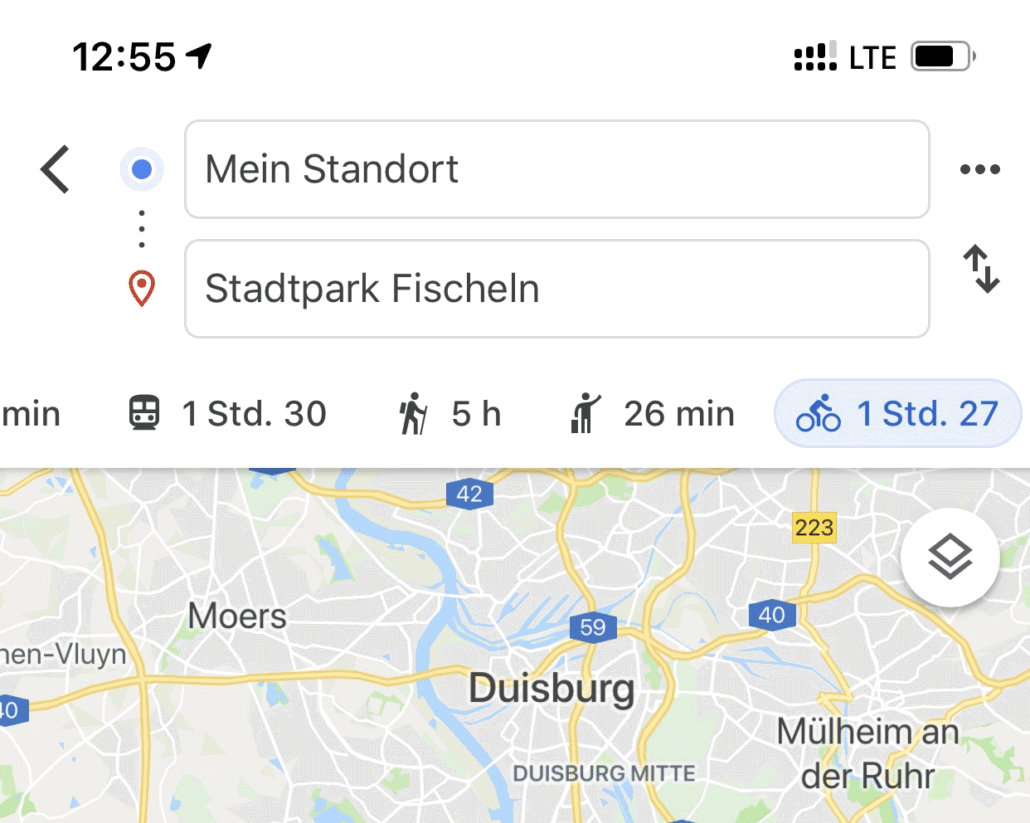Open the map layers button
This screenshot has width=1030, height=823.
949,557
